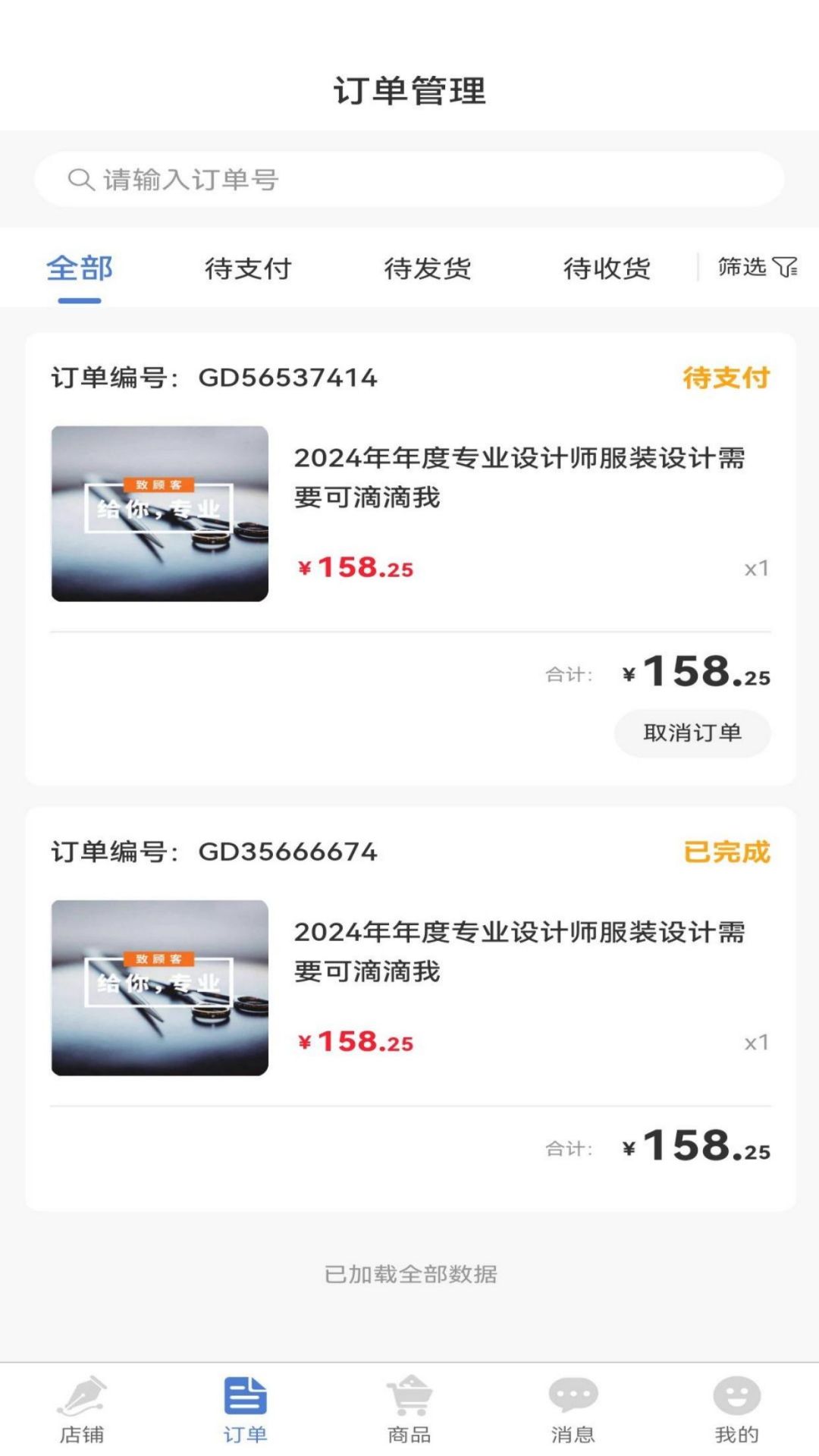Switch to the 待支付 tab
This screenshot has height=1456, width=819.
tap(248, 268)
